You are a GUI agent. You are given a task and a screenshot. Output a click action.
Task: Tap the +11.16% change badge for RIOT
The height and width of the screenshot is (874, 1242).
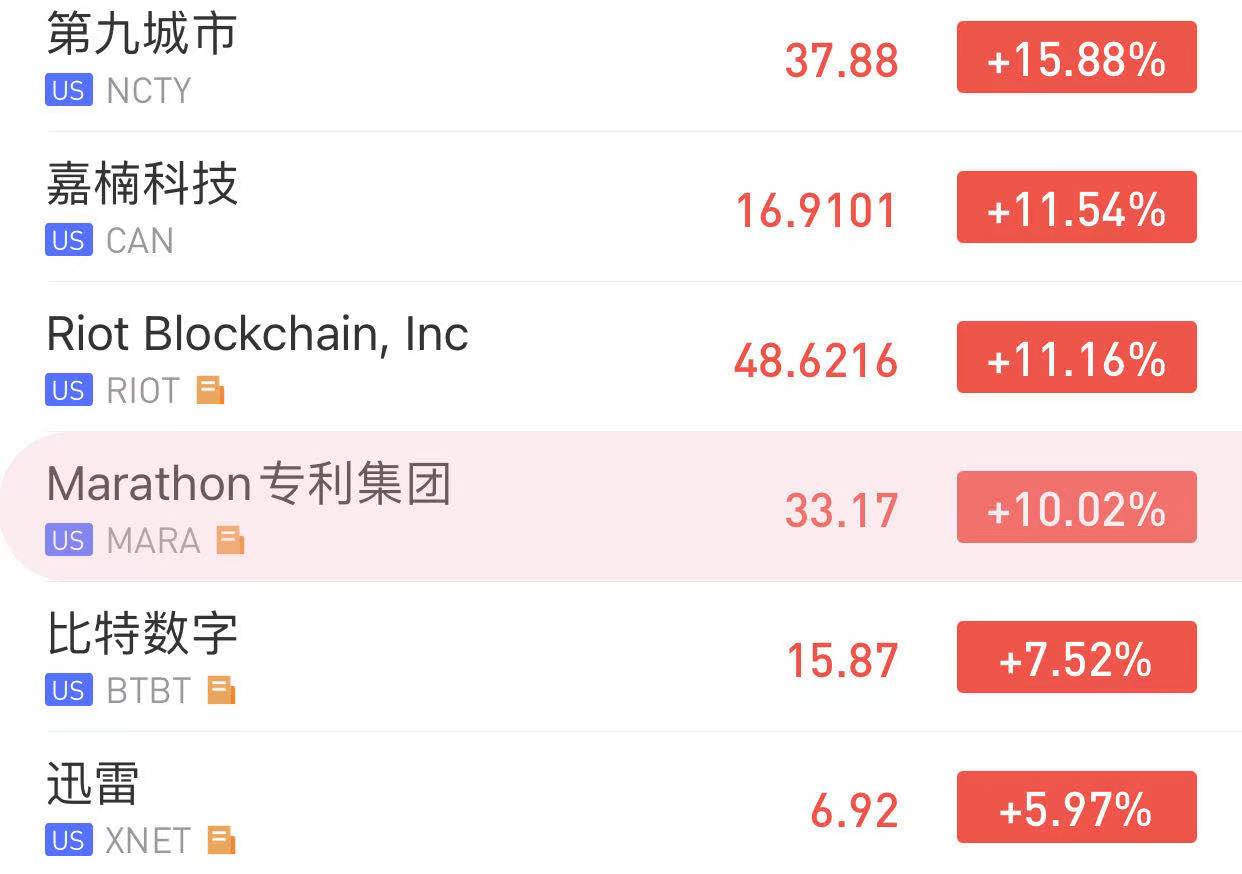[1076, 358]
